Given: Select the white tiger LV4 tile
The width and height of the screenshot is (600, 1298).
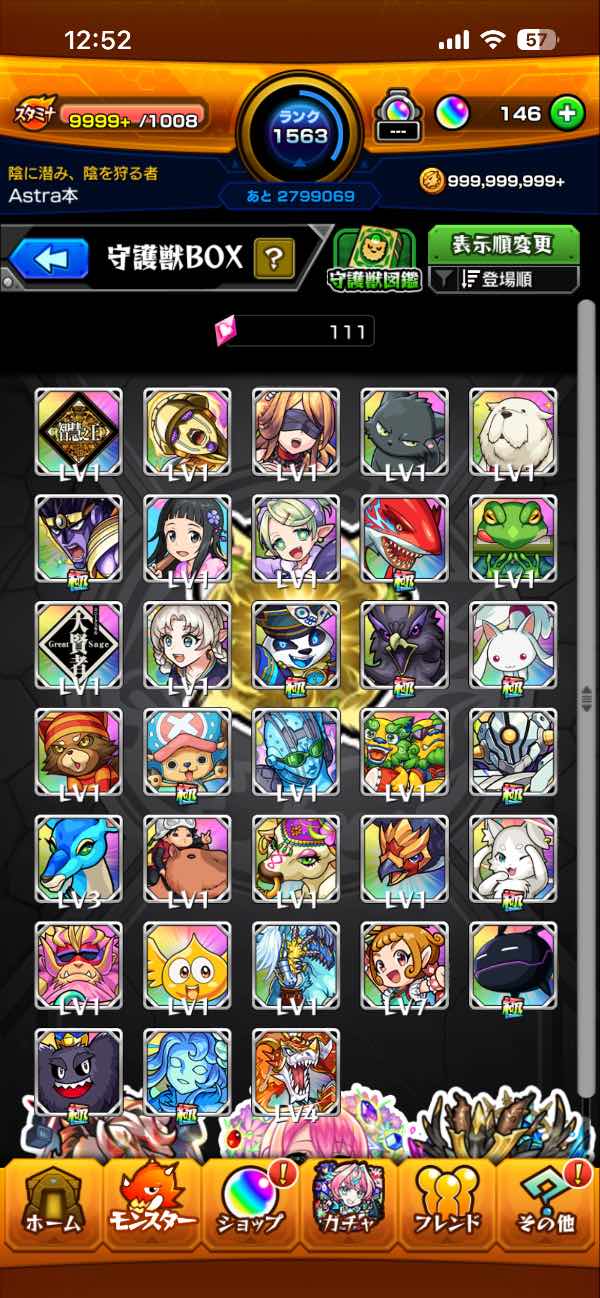Looking at the screenshot, I should [296, 1072].
